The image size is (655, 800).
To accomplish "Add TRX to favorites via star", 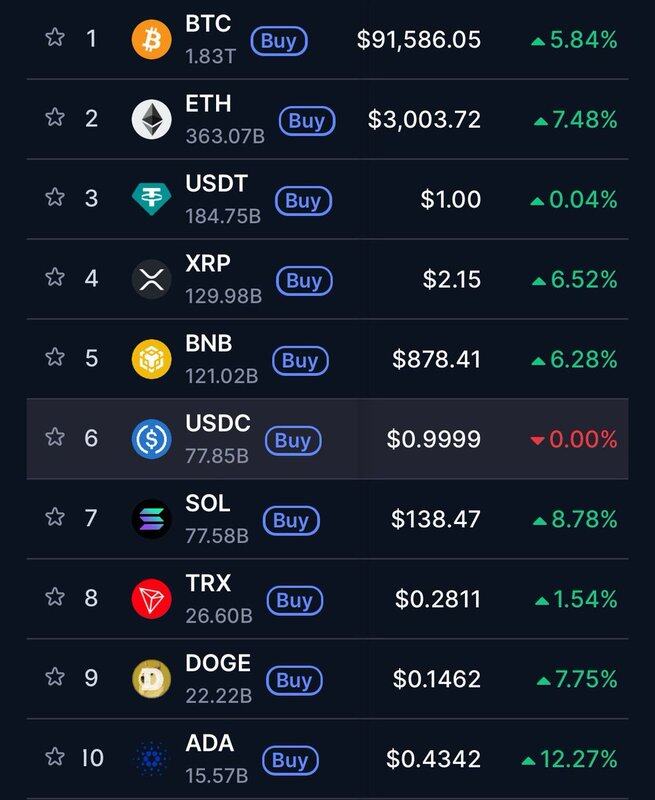I will pyautogui.click(x=55, y=598).
